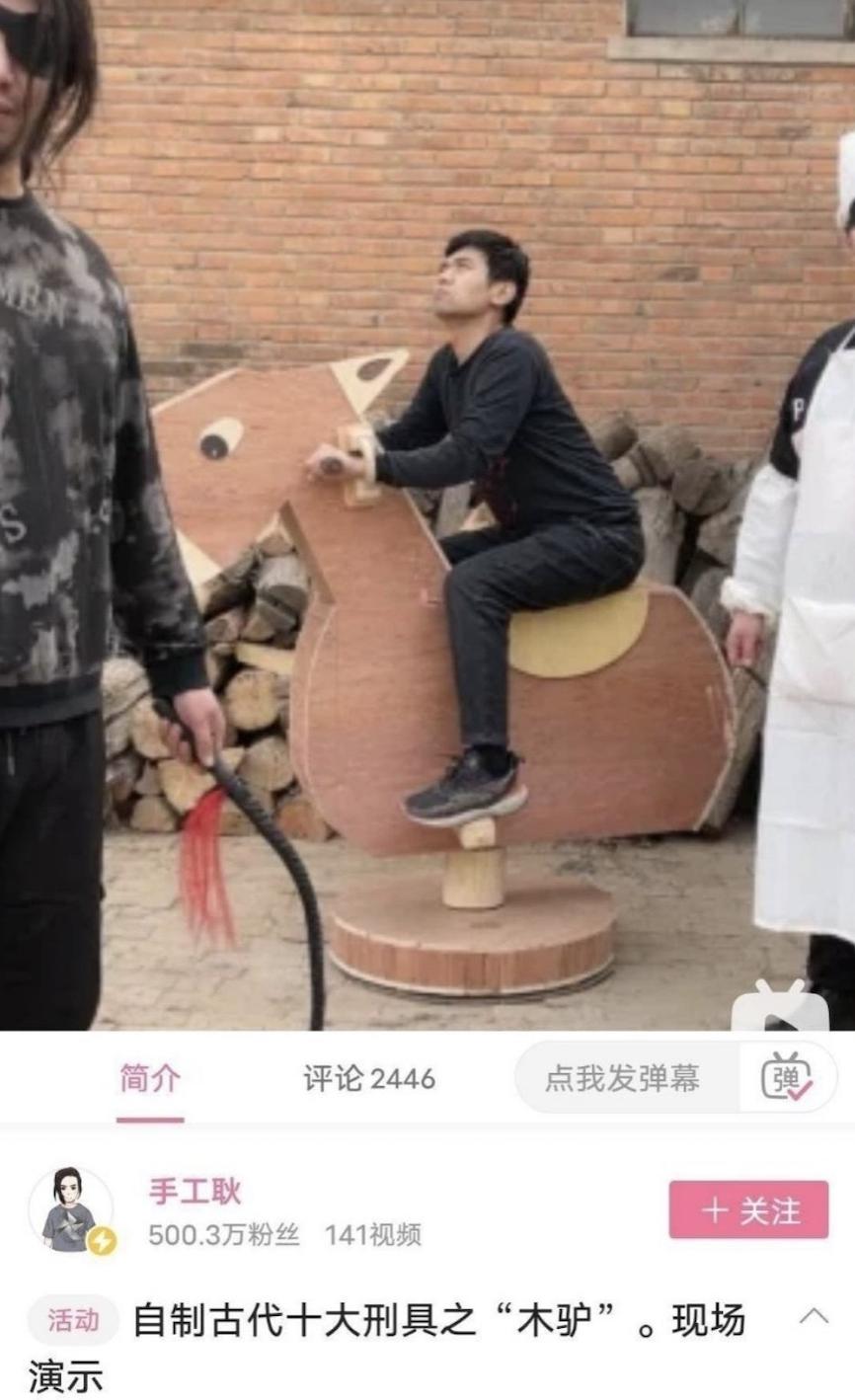Switch to the 简介 tab
This screenshot has height=1400, width=855.
(150, 1079)
